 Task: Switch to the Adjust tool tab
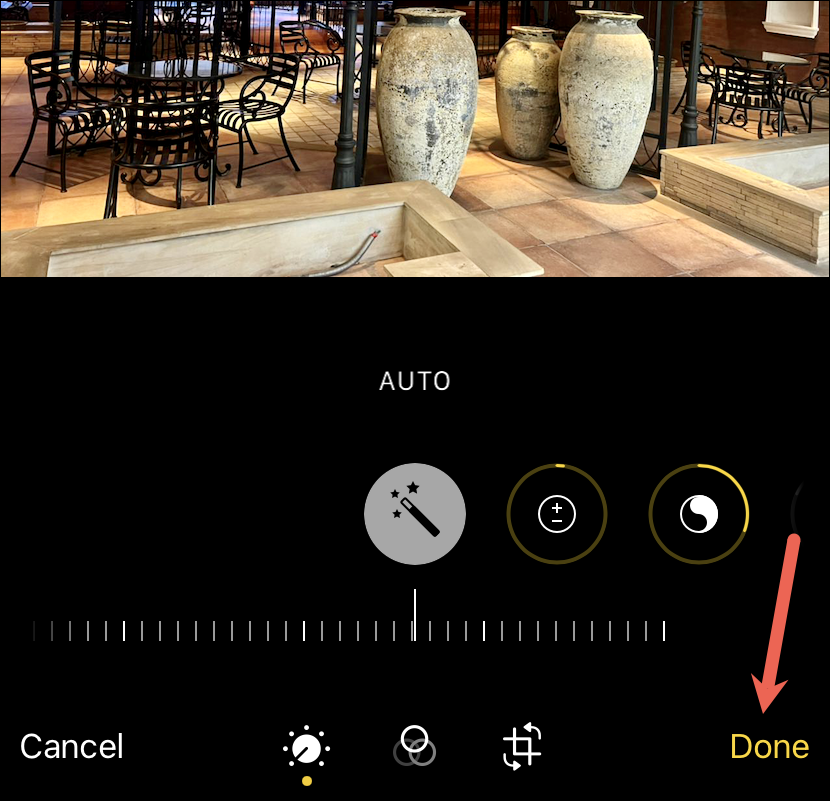(307, 748)
